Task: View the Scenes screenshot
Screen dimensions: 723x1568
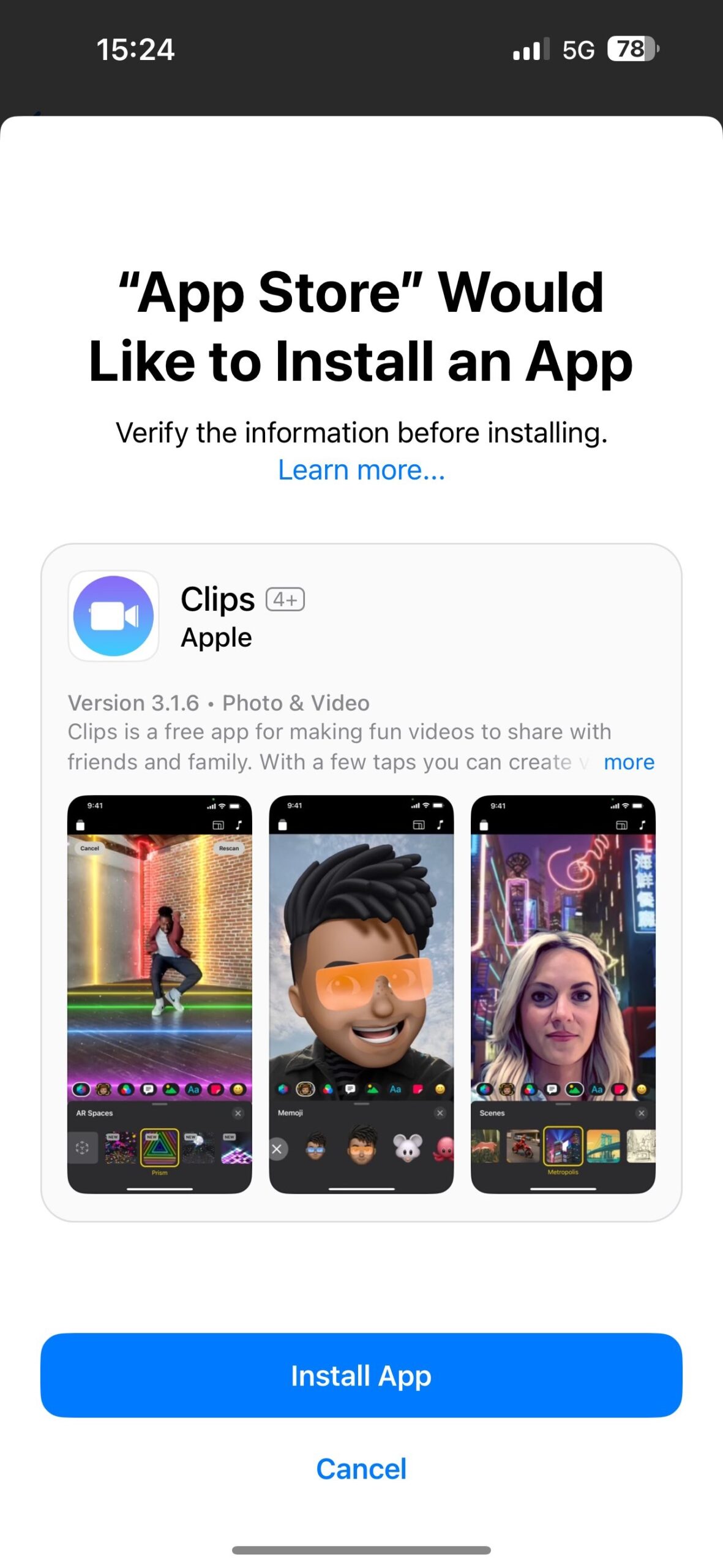Action: point(563,993)
